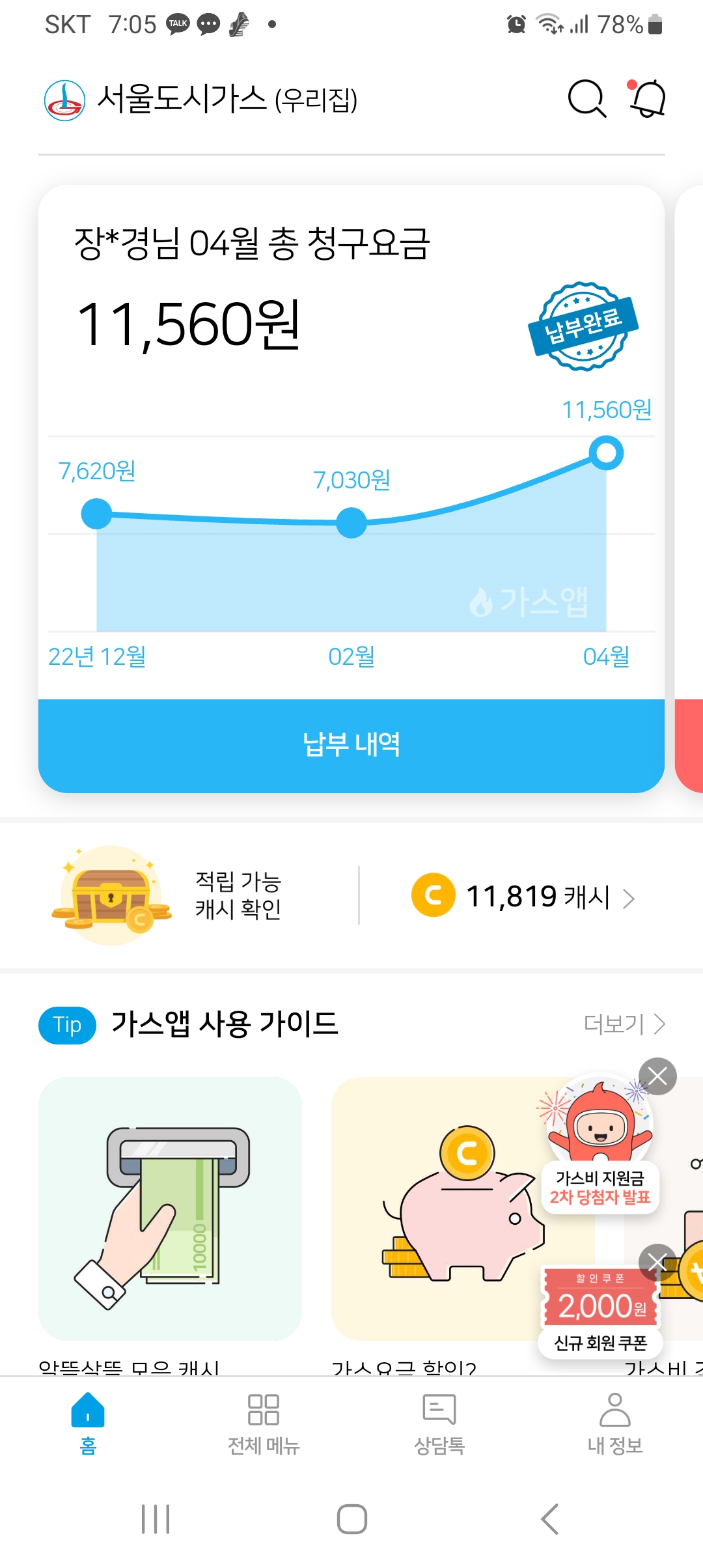Viewport: 703px width, 1568px height.
Task: Open 납부 내역 payment history
Action: point(351,745)
